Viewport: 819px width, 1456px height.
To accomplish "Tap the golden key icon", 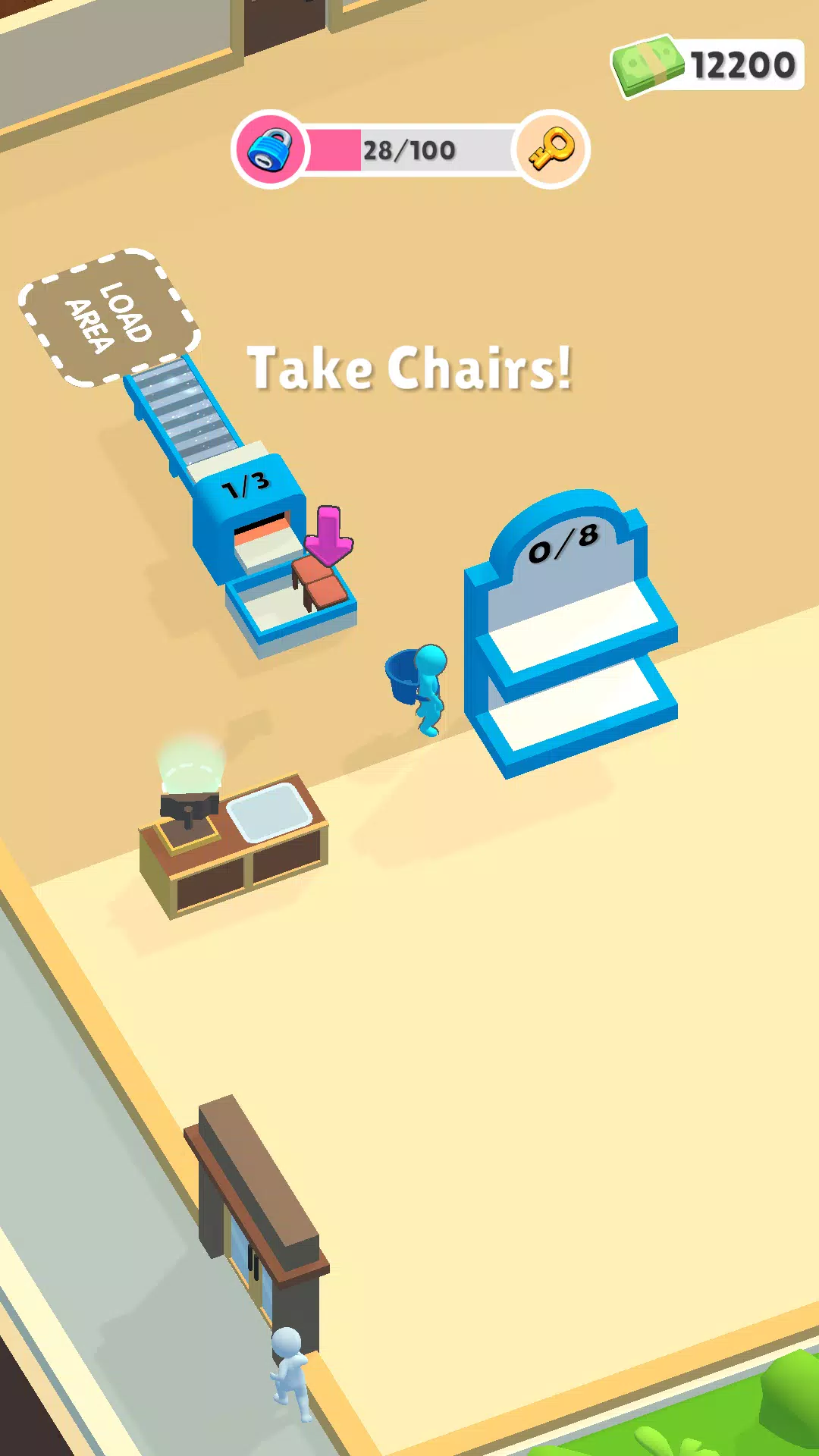I will coord(551,149).
